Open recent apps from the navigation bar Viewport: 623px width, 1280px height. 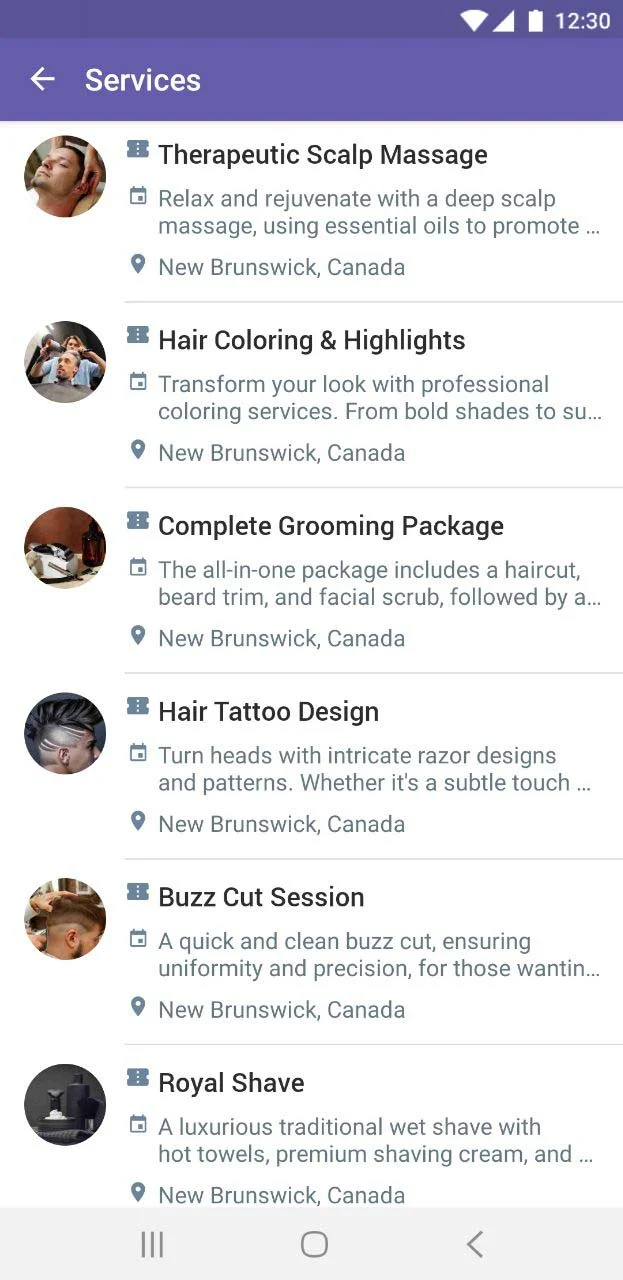pyautogui.click(x=152, y=1244)
